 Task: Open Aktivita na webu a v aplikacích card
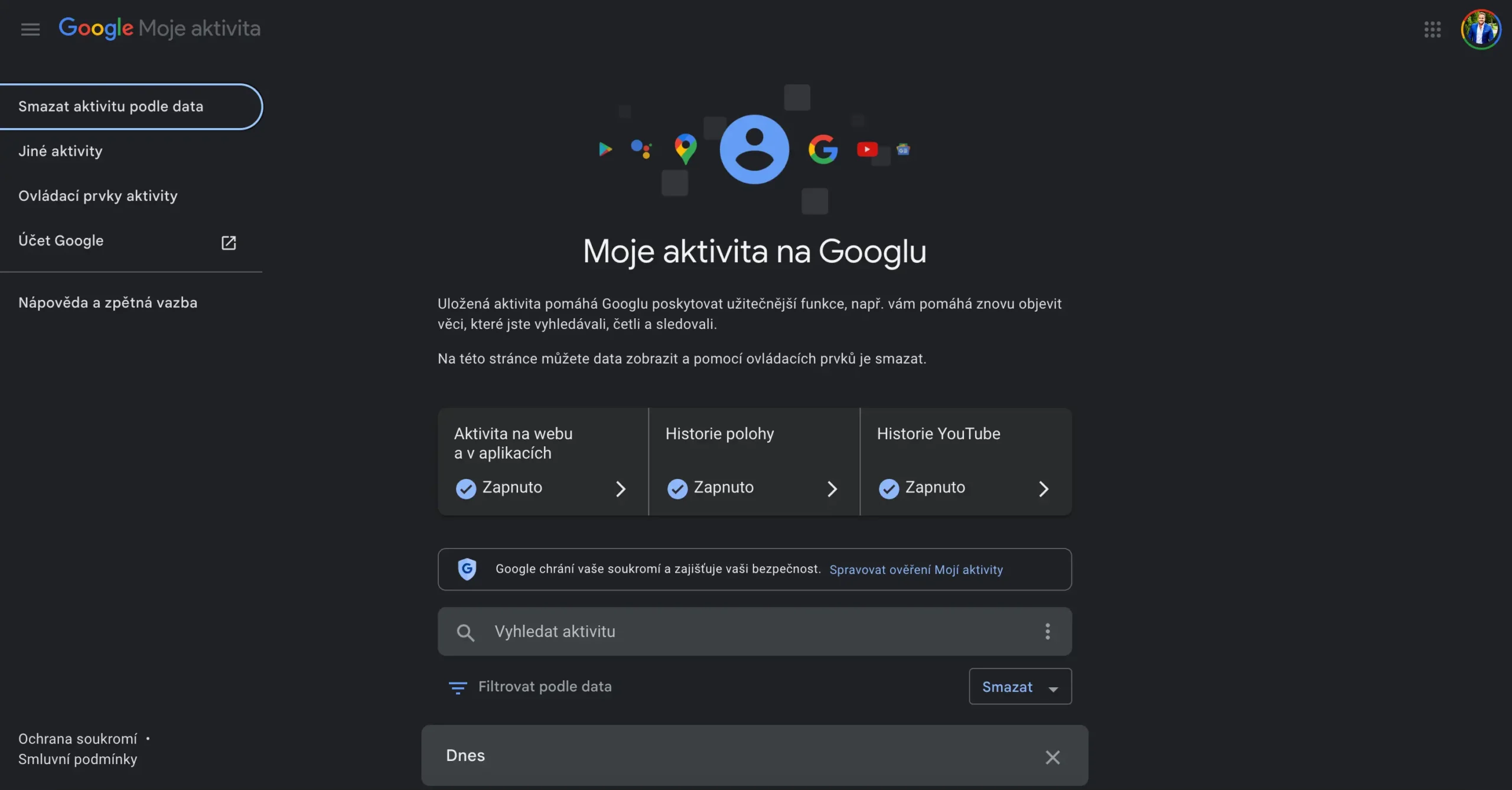pos(542,461)
